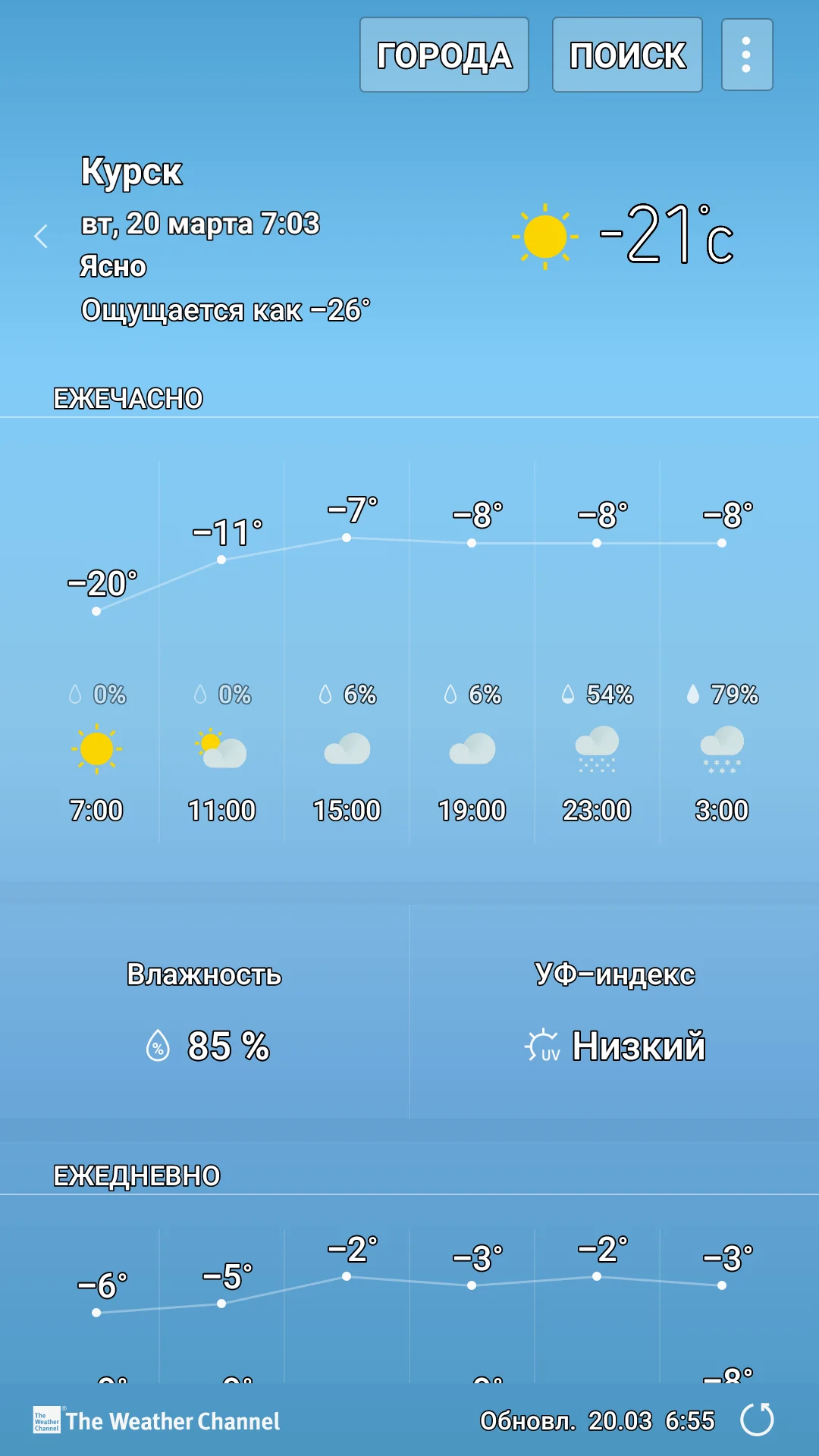Tap ПОИСК to search for a city

(x=627, y=55)
